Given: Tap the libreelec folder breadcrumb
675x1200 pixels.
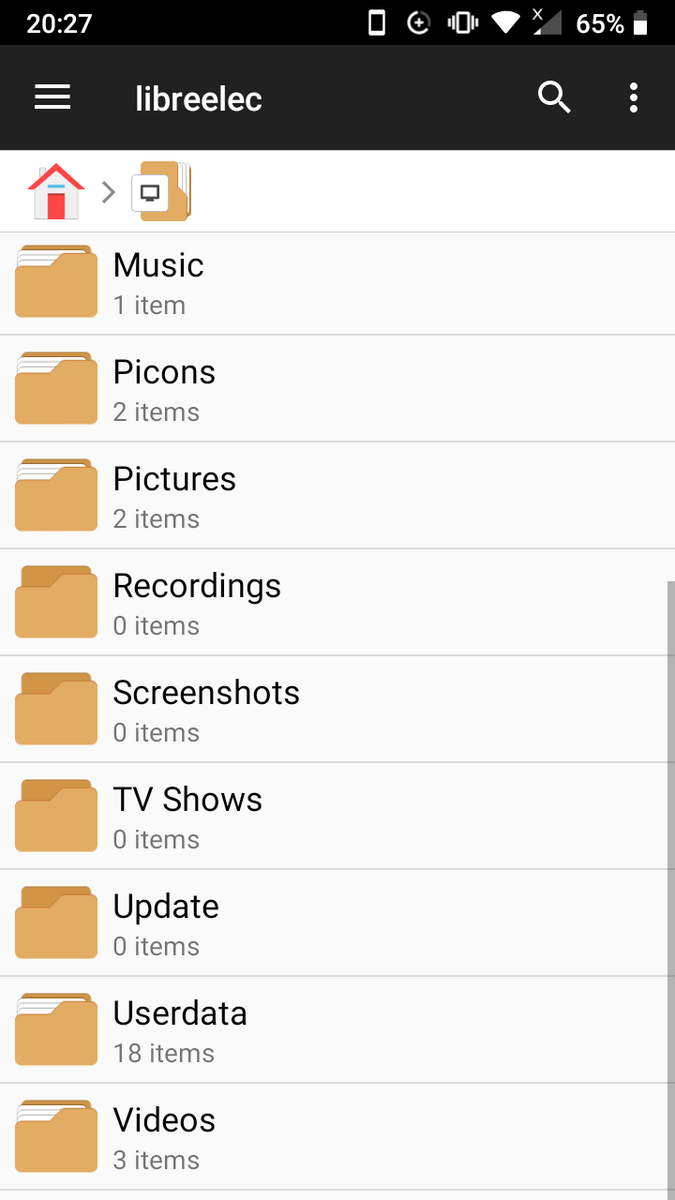Looking at the screenshot, I should pos(160,191).
